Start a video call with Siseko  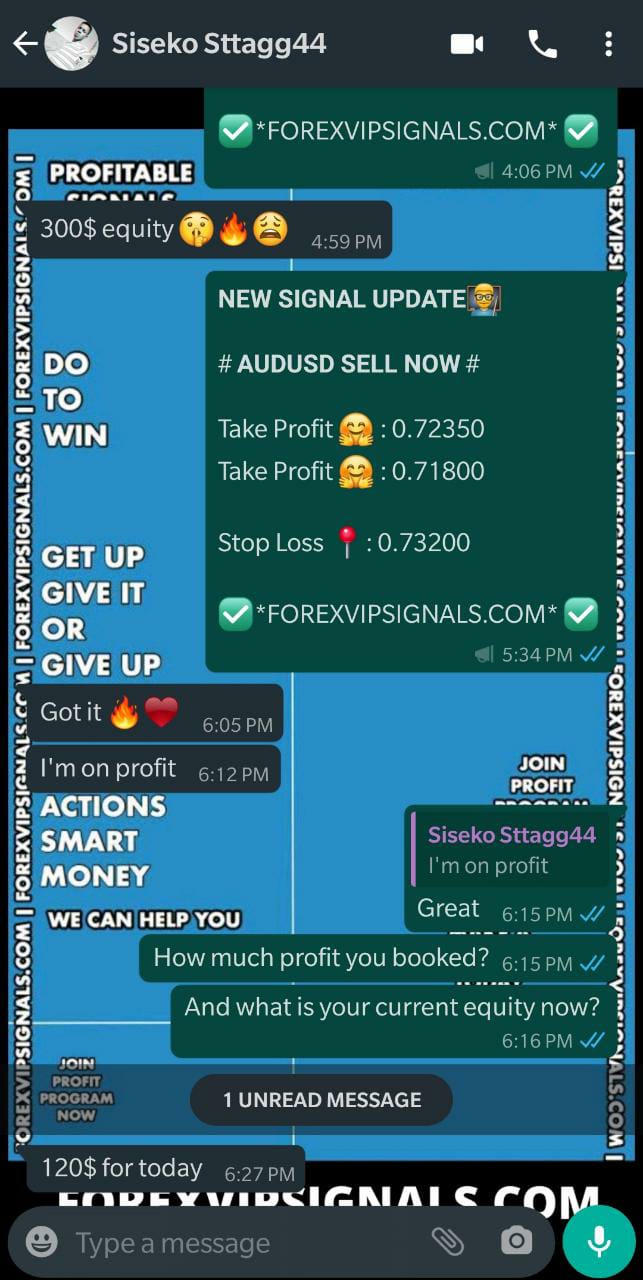point(467,44)
